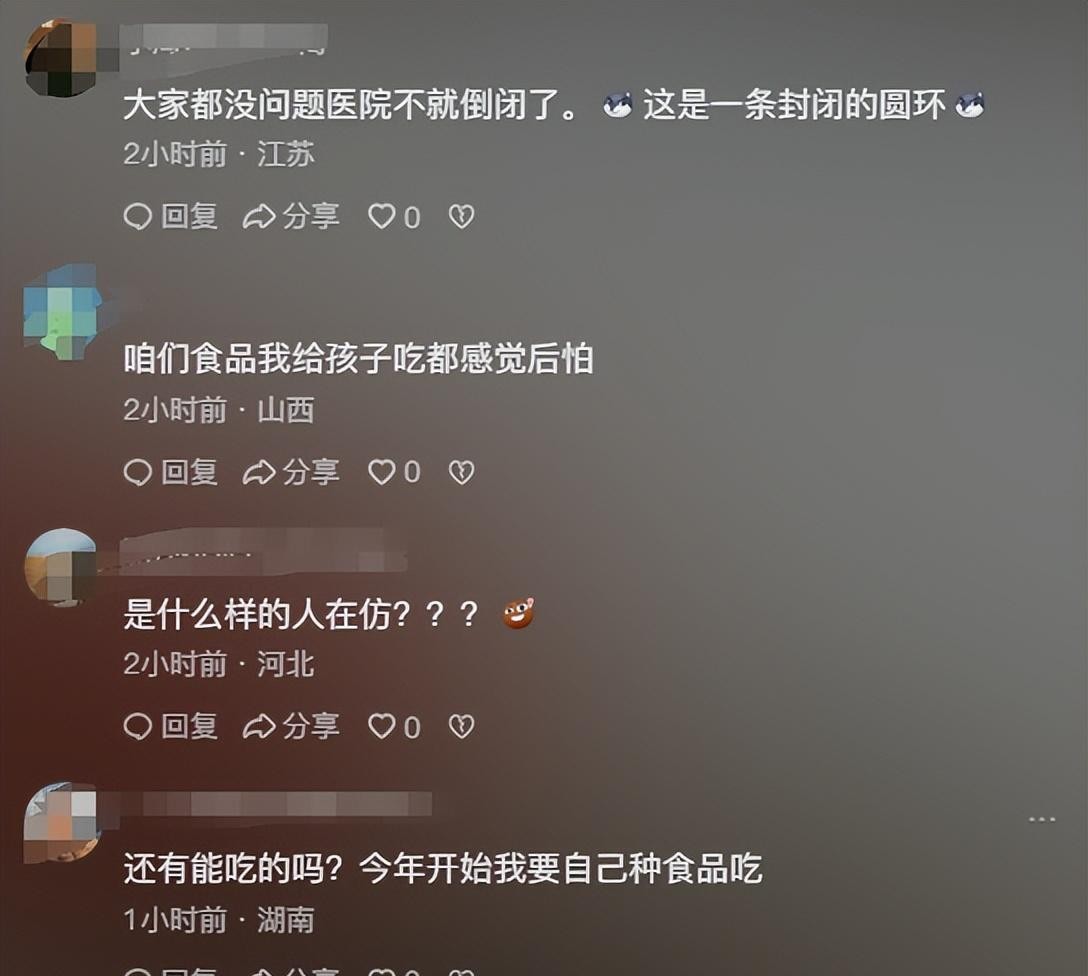Screen dimensions: 1088x976
Task: Dislike the 山西 comment
Action: 461,472
